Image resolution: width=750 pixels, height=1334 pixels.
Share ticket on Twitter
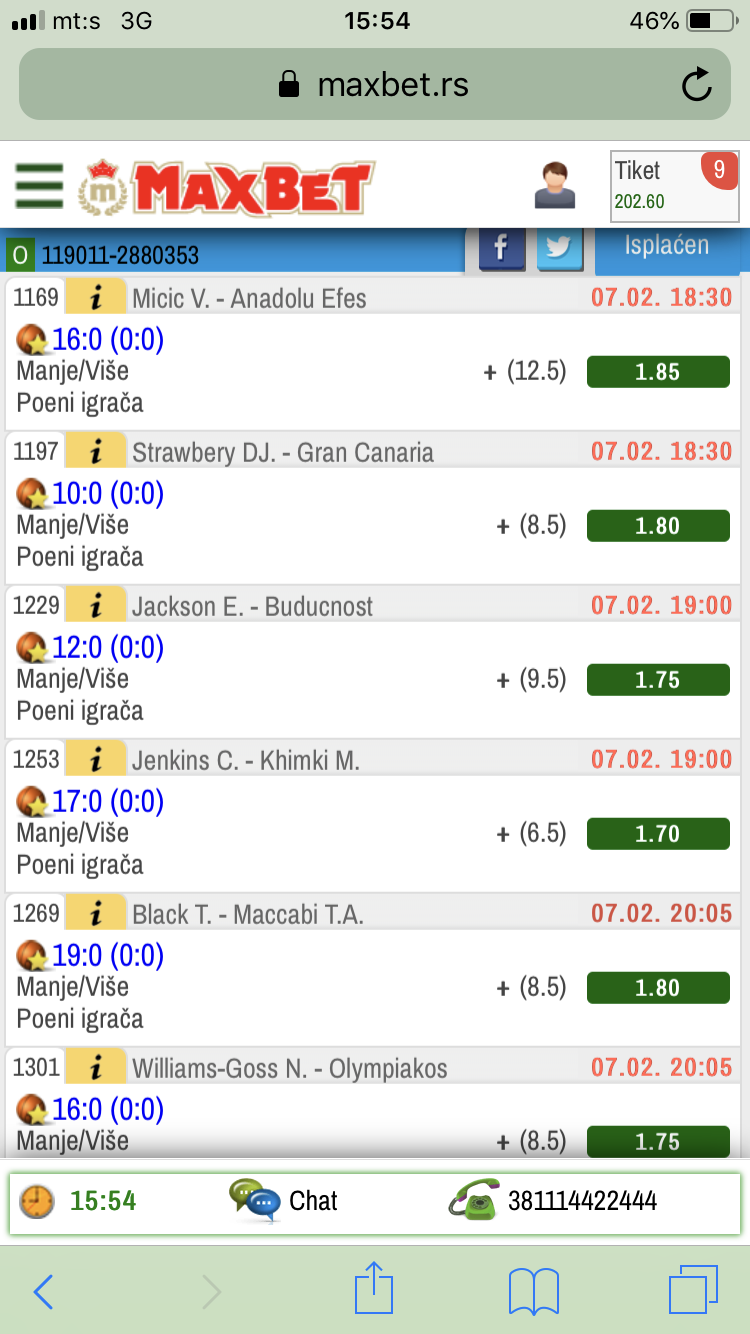pos(560,249)
